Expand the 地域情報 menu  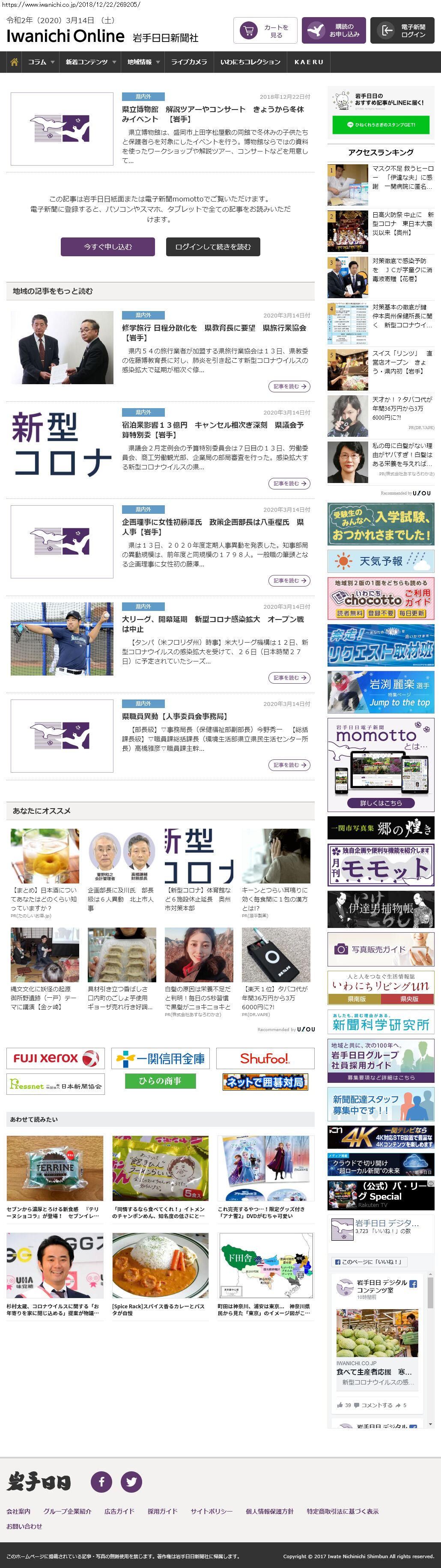pyautogui.click(x=143, y=62)
